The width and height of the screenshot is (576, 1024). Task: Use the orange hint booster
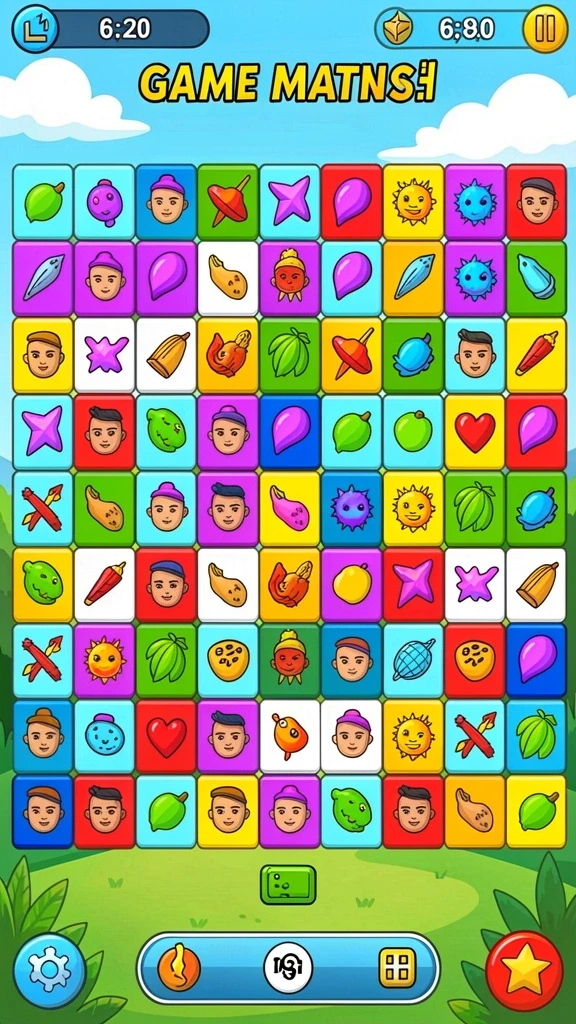coord(179,968)
